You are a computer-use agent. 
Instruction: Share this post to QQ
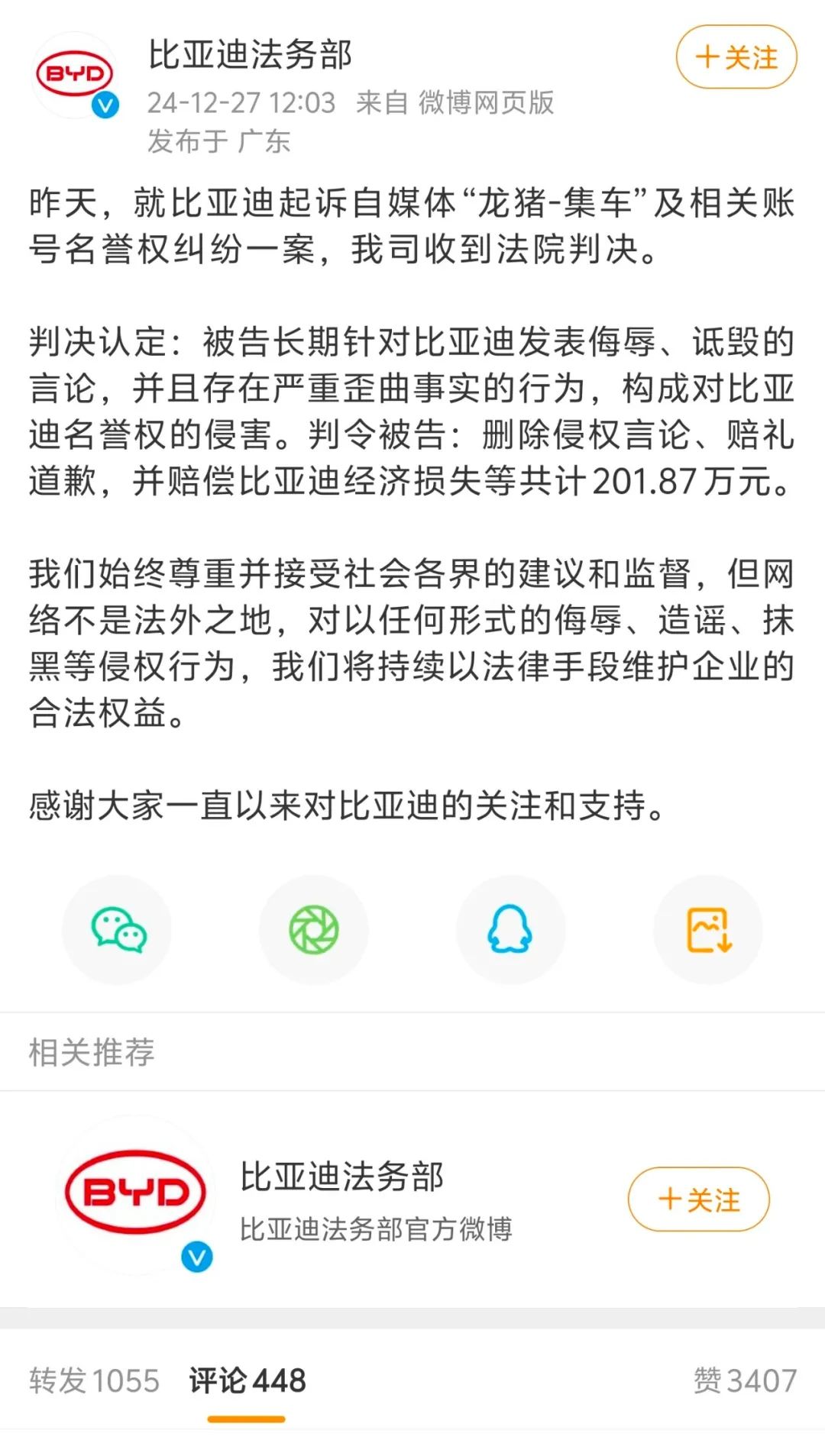coord(510,929)
